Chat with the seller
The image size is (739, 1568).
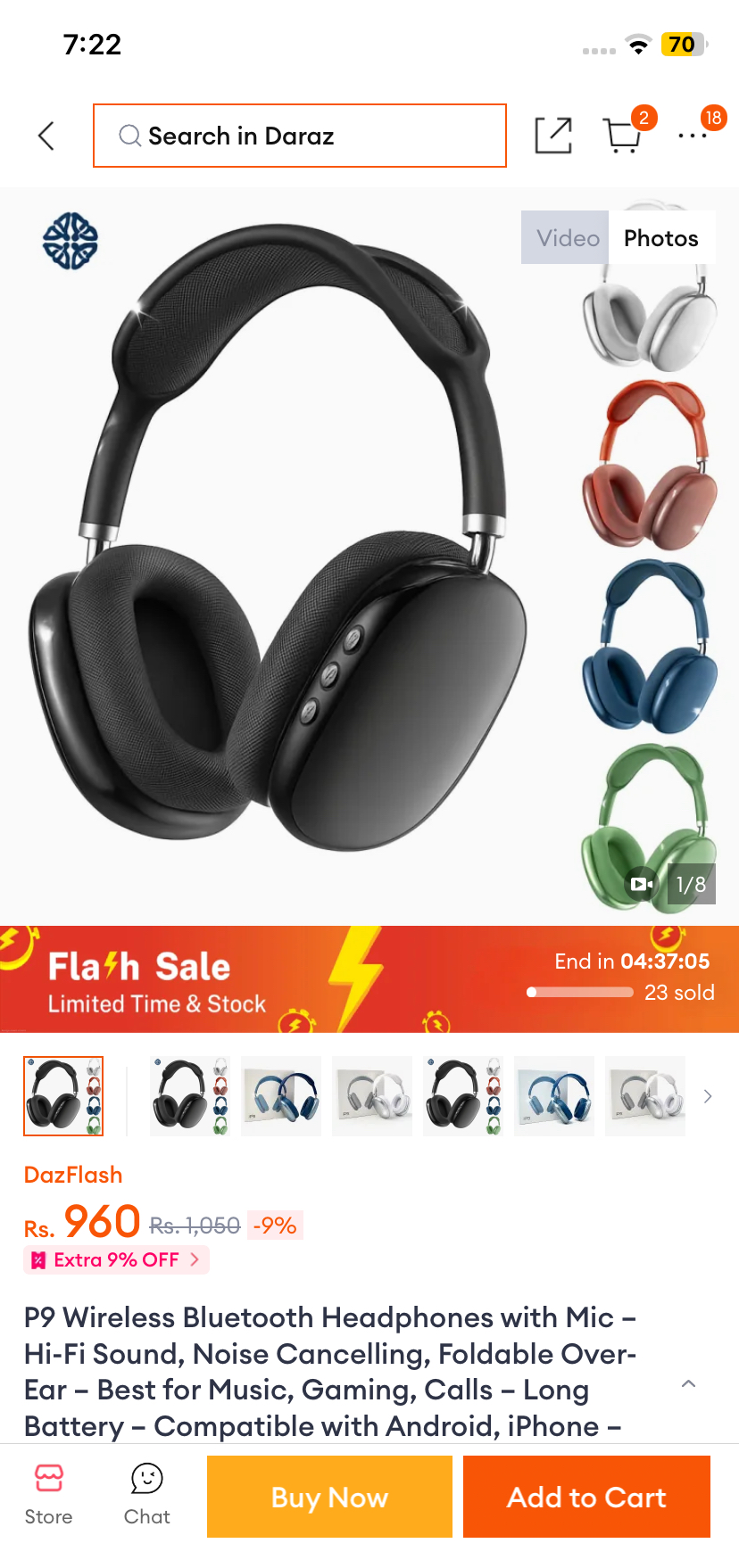[x=147, y=1494]
